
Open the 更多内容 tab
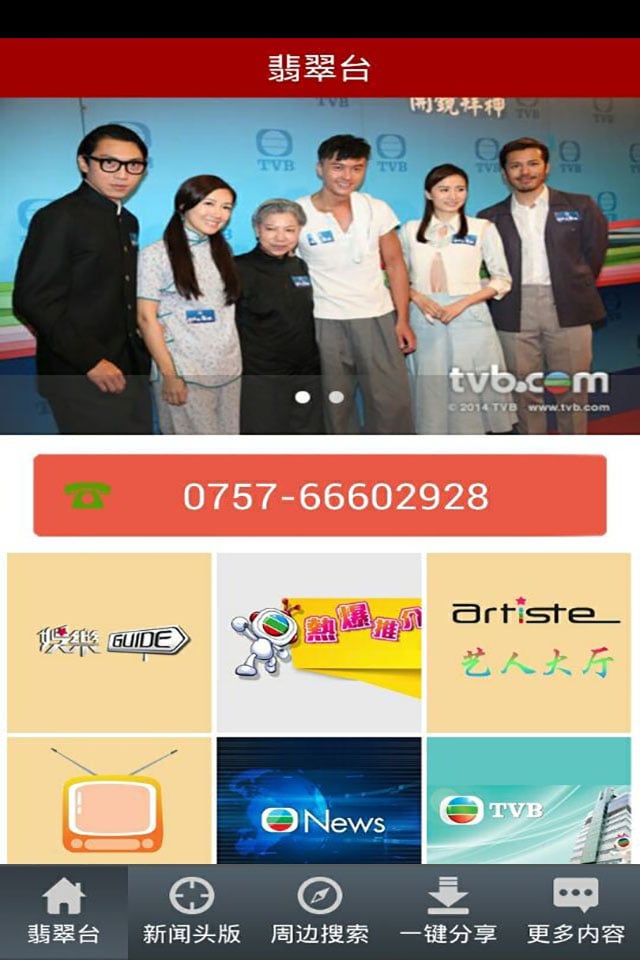(576, 912)
